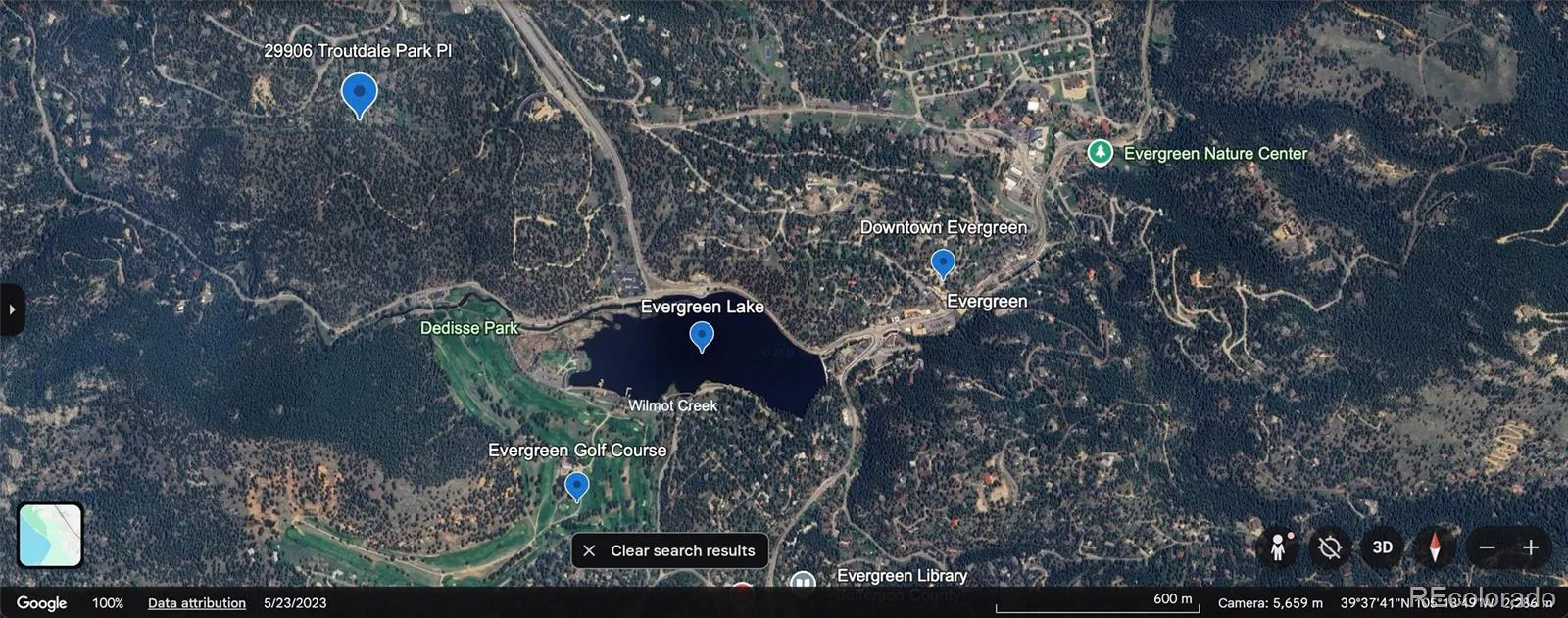This screenshot has width=1568, height=618.
Task: Open the Downtown Evergreen pin
Action: click(943, 263)
